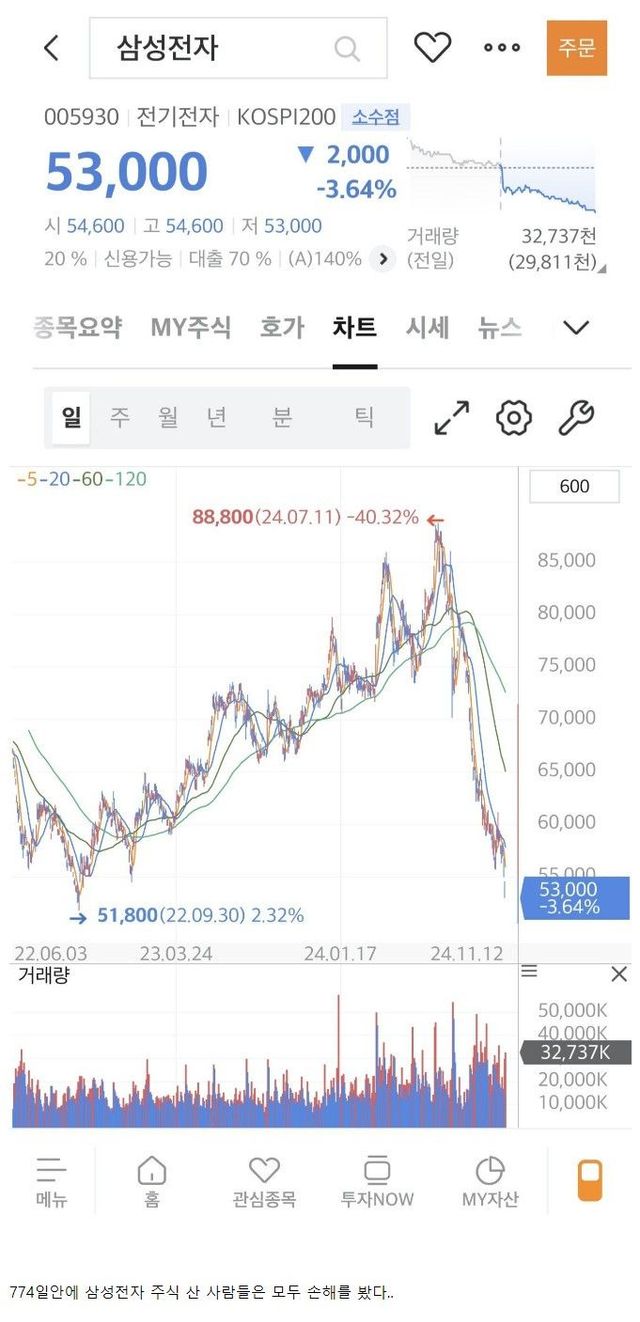This screenshot has height=1322, width=640.
Task: Open the 삼성전자 stock search field
Action: pyautogui.click(x=237, y=47)
